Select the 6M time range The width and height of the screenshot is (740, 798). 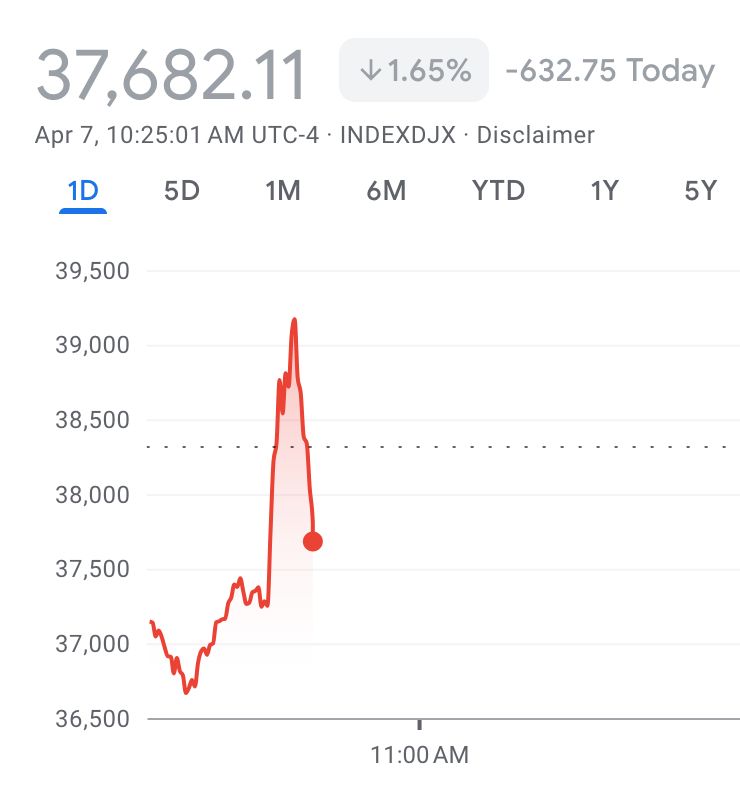(388, 190)
